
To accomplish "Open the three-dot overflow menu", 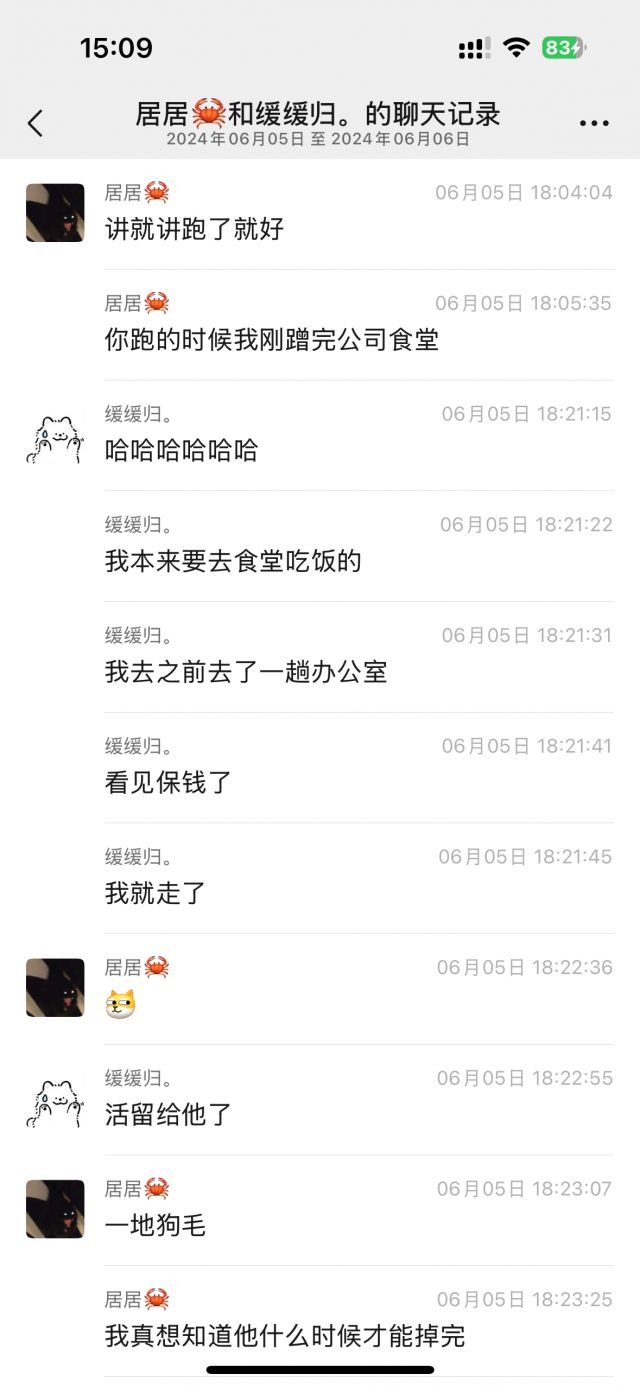I will [x=594, y=123].
